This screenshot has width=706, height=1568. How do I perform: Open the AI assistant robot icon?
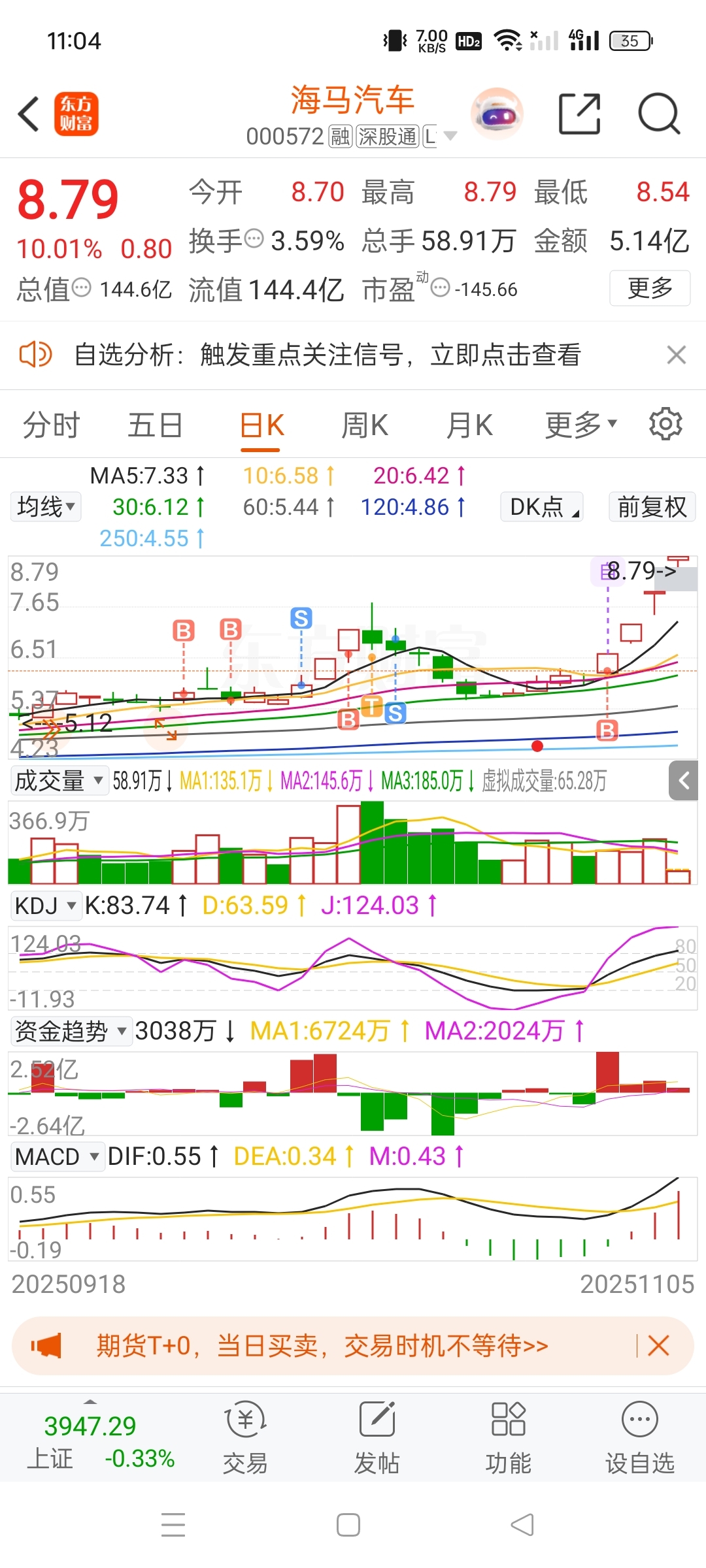click(497, 114)
